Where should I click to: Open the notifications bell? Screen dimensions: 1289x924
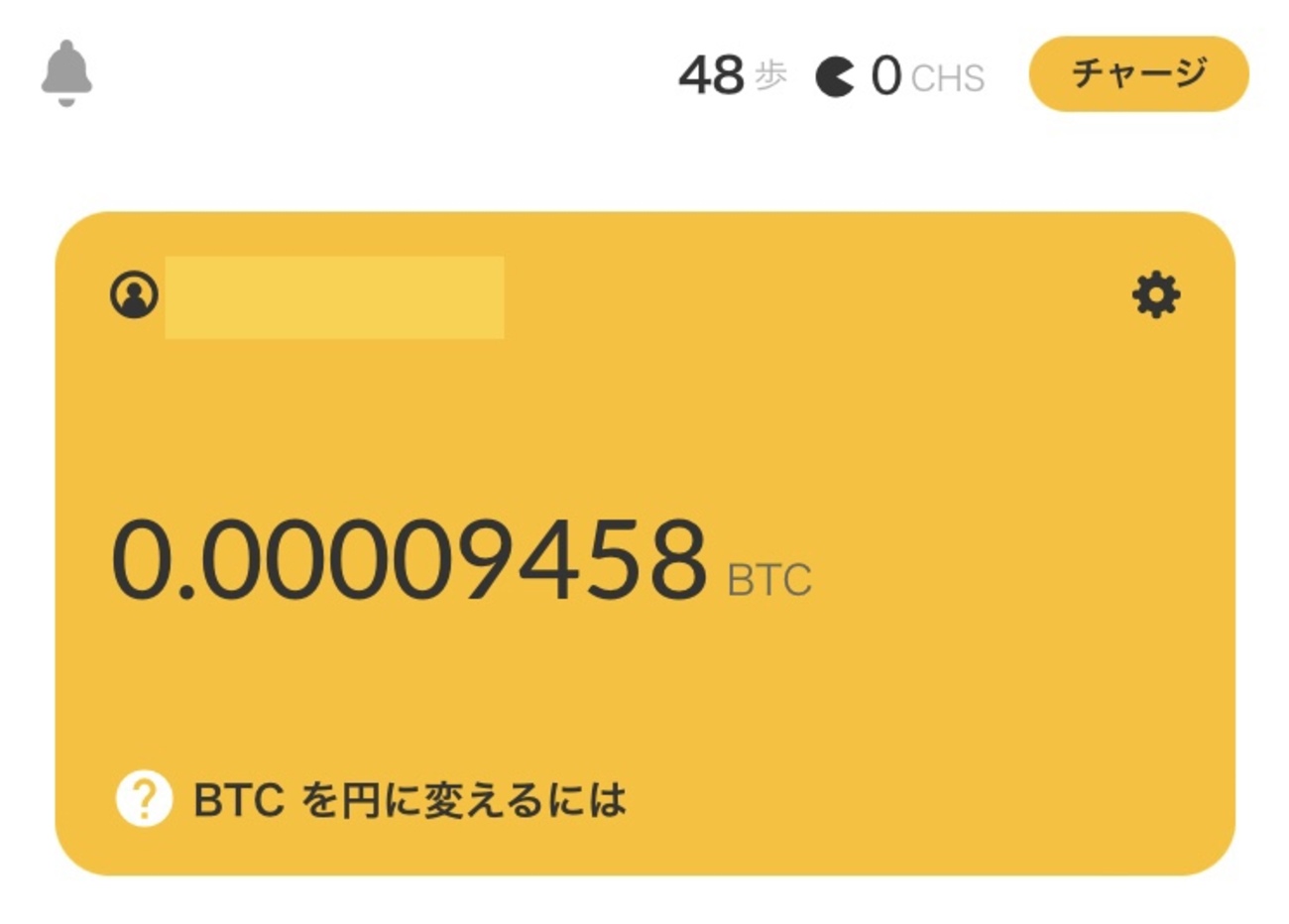pyautogui.click(x=66, y=73)
